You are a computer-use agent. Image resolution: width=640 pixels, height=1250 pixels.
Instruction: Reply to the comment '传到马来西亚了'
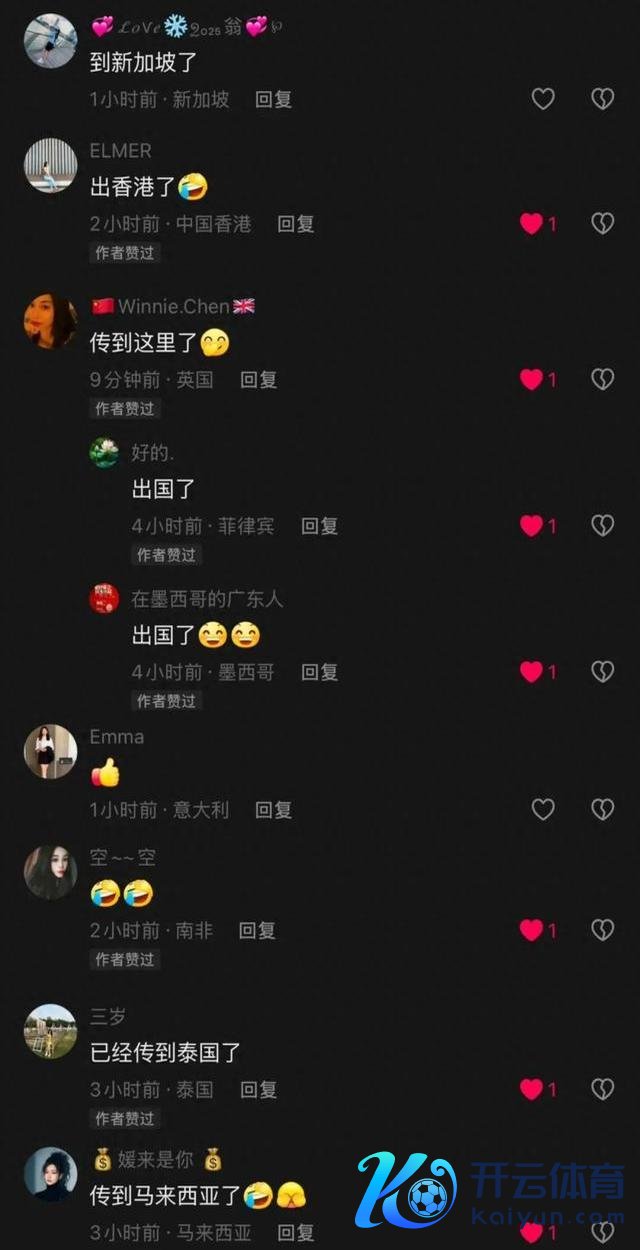click(x=295, y=1233)
